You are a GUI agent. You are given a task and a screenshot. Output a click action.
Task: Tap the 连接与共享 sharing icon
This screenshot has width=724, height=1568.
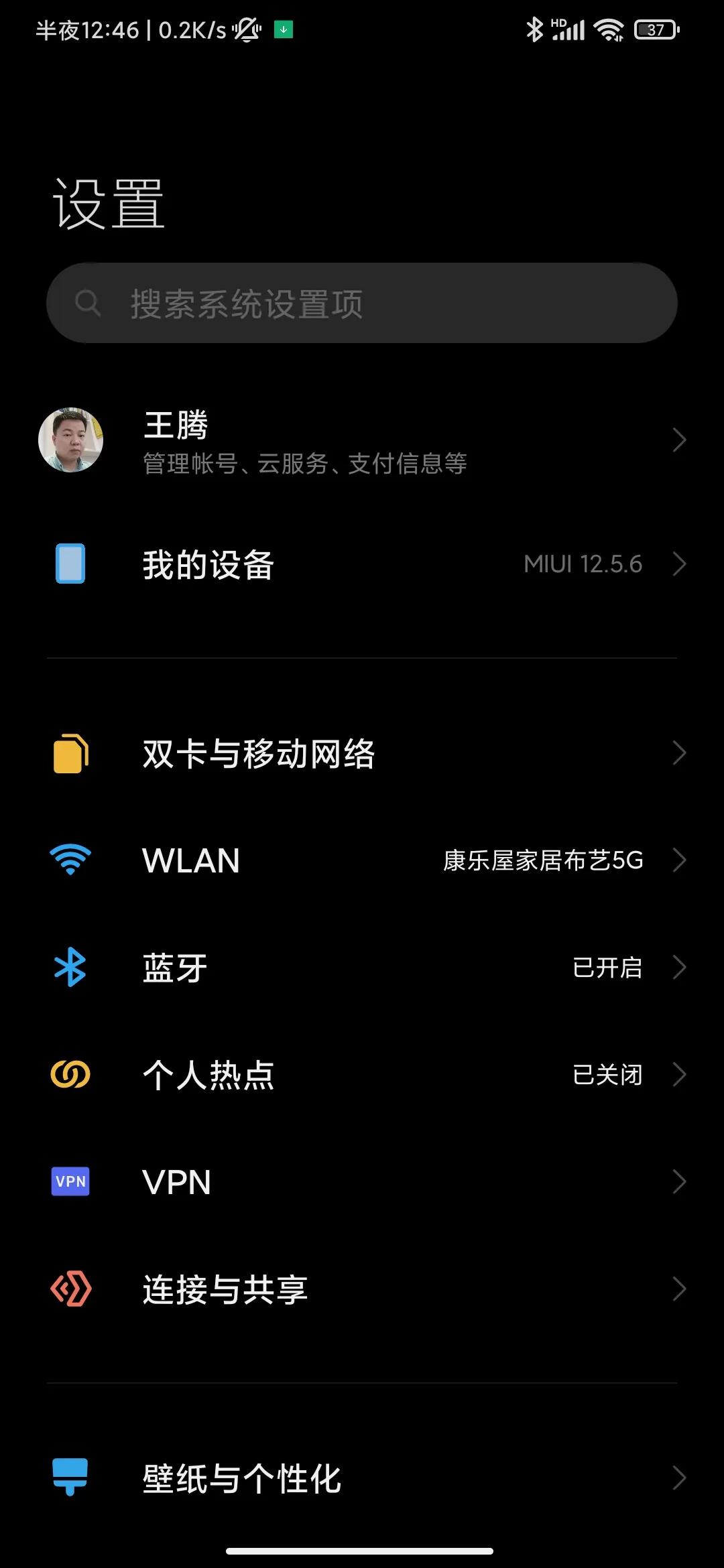pyautogui.click(x=69, y=1290)
